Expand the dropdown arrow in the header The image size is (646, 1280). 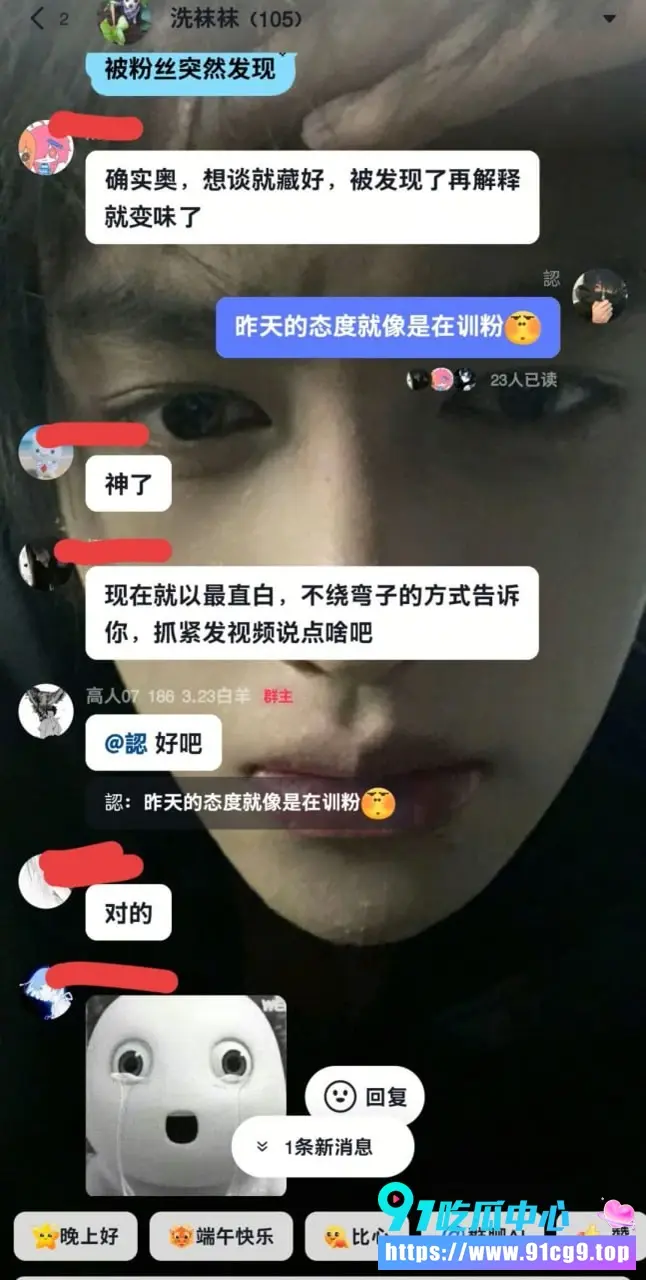click(610, 19)
